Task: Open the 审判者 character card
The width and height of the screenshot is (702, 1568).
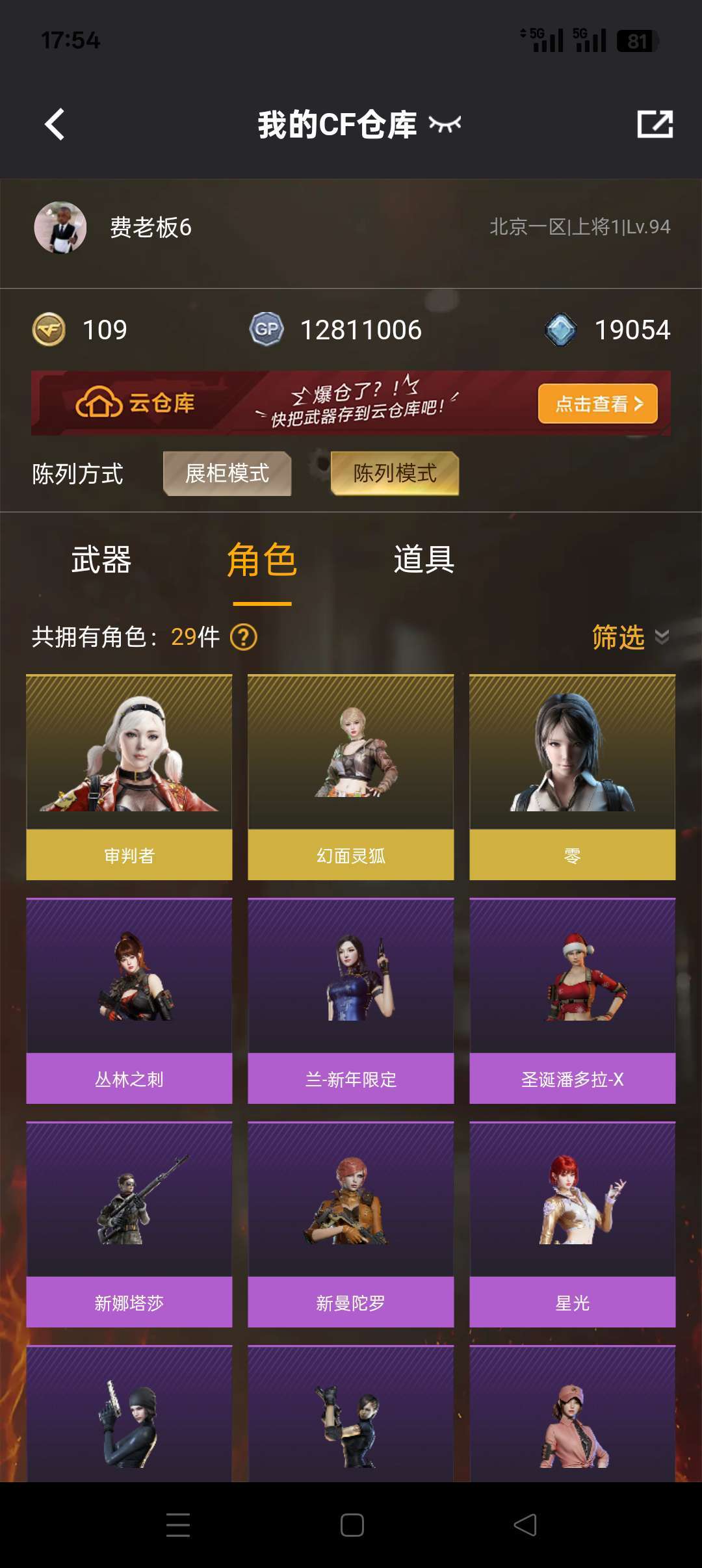Action: point(129,777)
